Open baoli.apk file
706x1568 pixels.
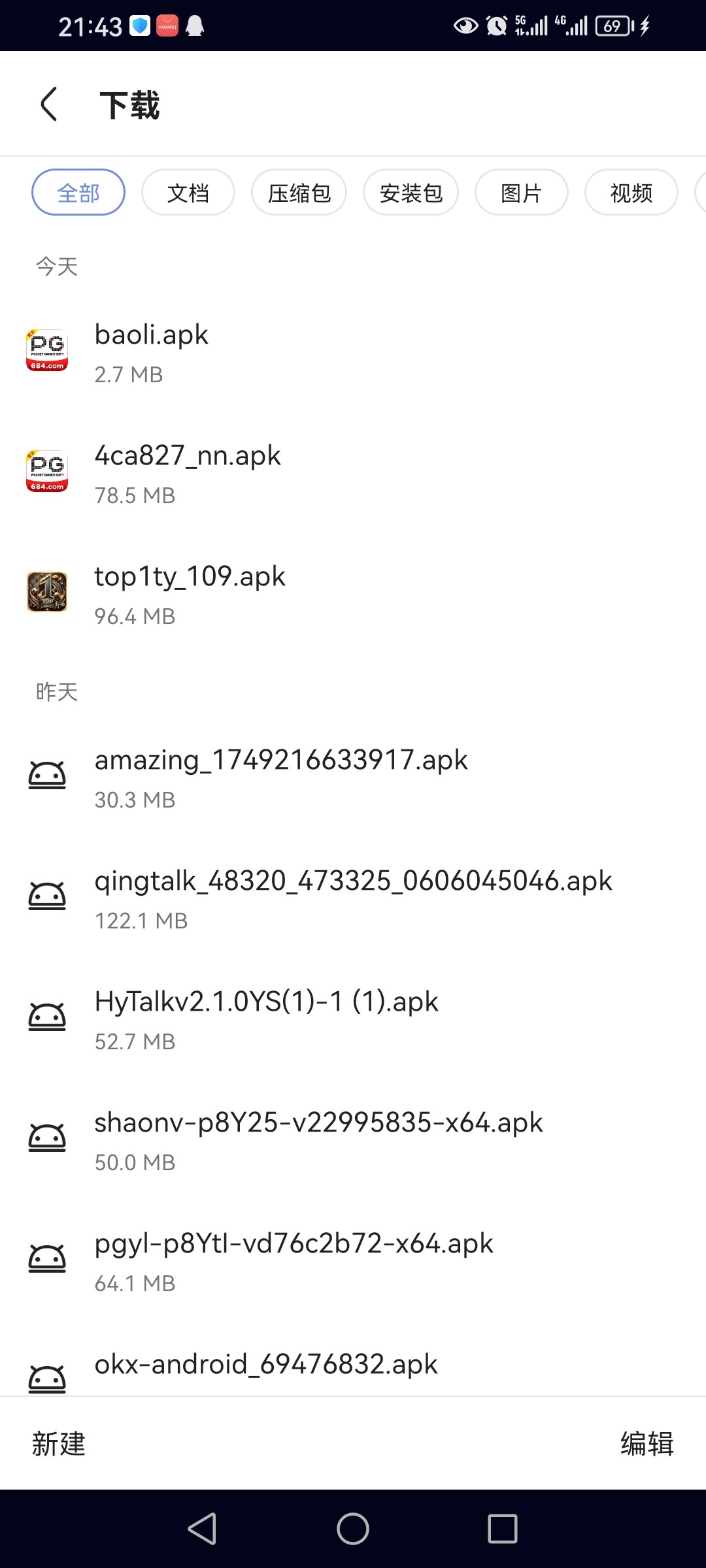click(353, 352)
